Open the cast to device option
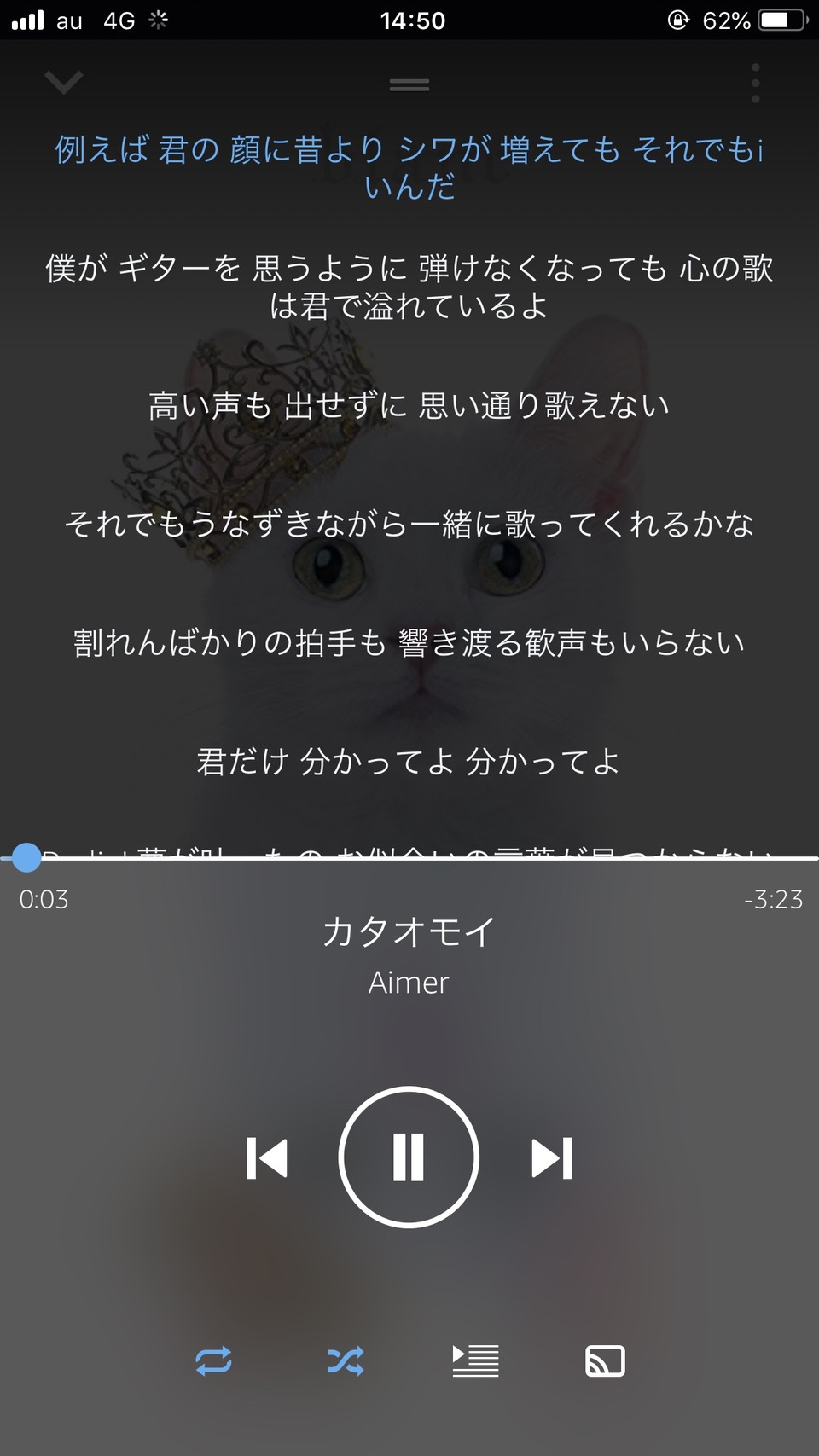The width and height of the screenshot is (819, 1456). pos(605,1360)
